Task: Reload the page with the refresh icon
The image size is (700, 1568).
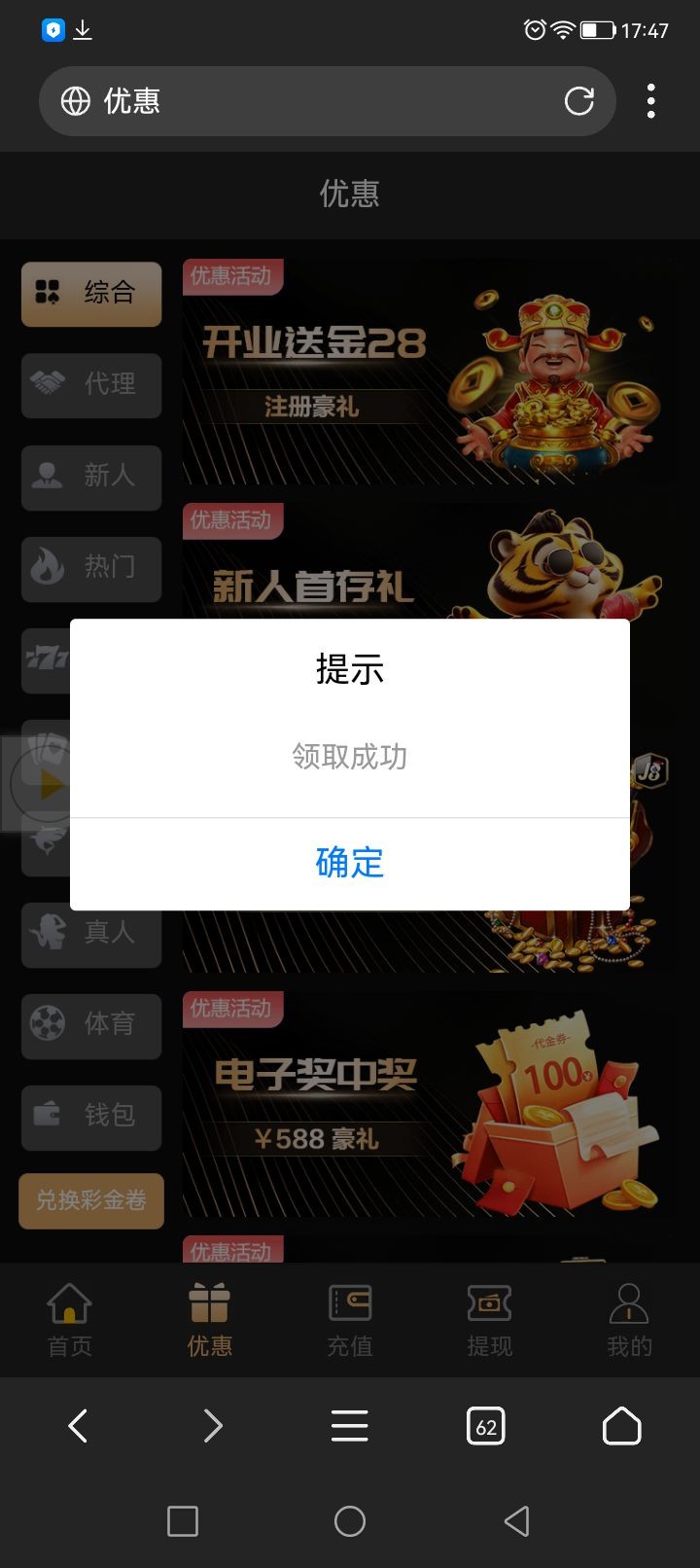Action: pos(579,101)
